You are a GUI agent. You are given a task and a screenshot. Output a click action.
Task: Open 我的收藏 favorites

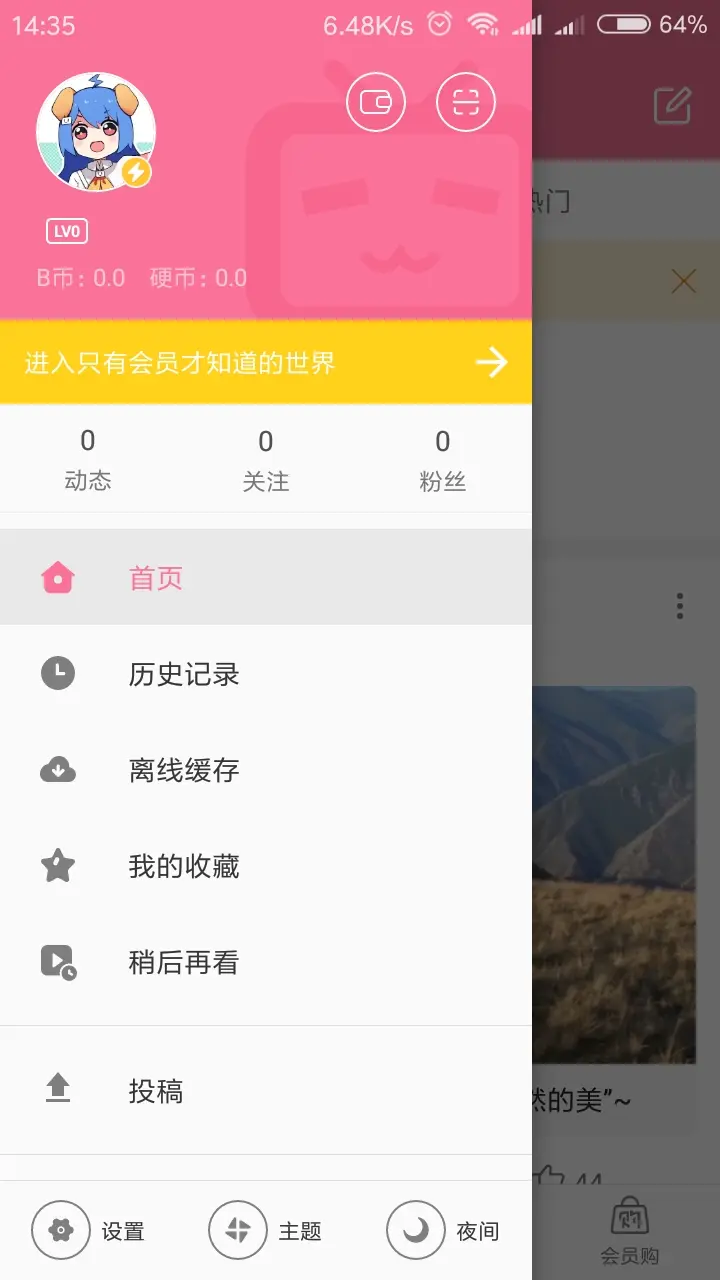[266, 866]
